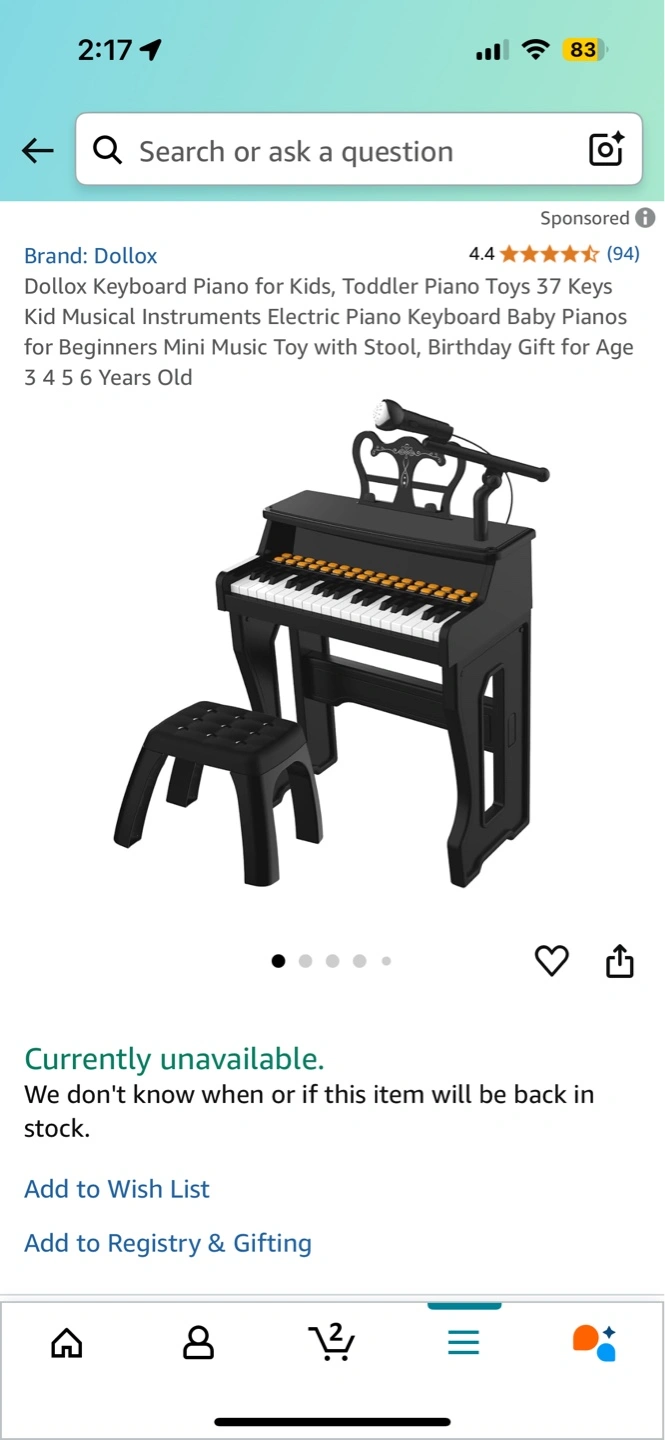Save item with the heart icon
Viewport: 665px width, 1440px height.
(552, 961)
